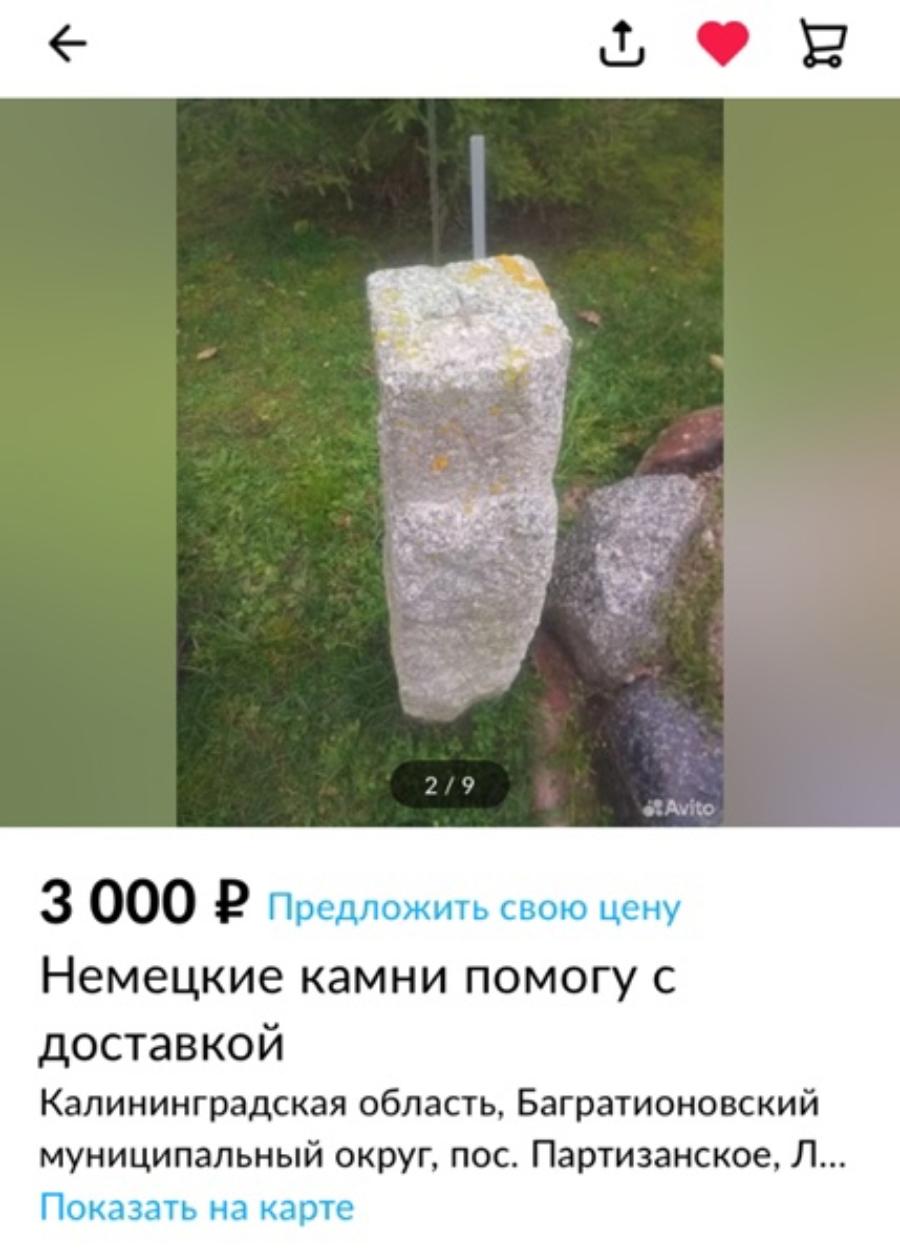
Task: Remove listing from favorites via heart icon
Action: 723,45
